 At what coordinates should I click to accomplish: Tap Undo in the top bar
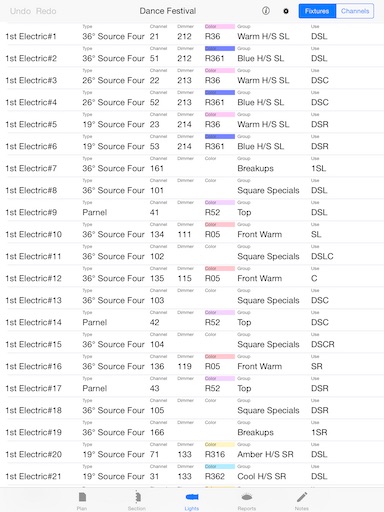click(x=20, y=11)
